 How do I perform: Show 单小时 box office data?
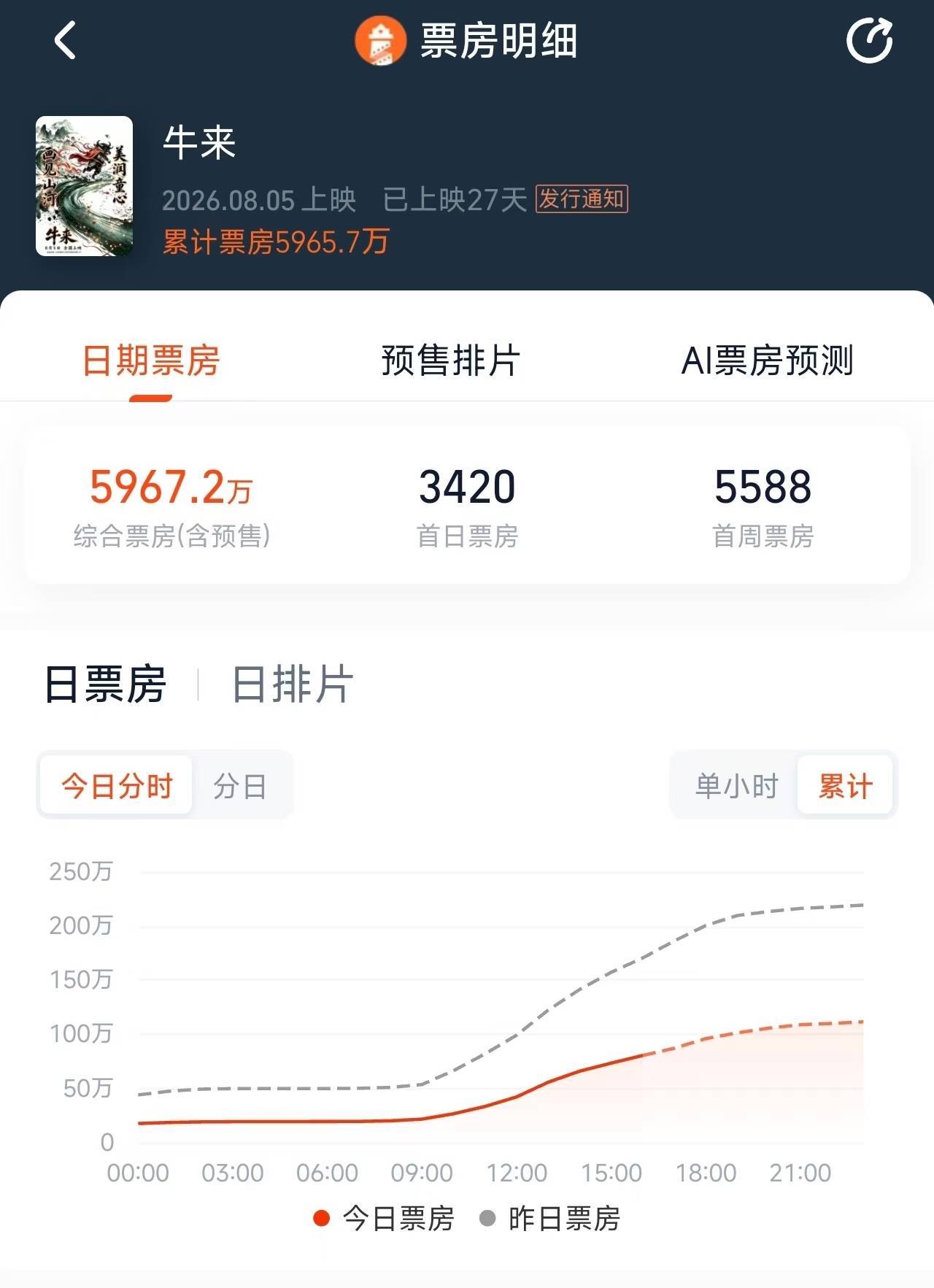coord(737,785)
